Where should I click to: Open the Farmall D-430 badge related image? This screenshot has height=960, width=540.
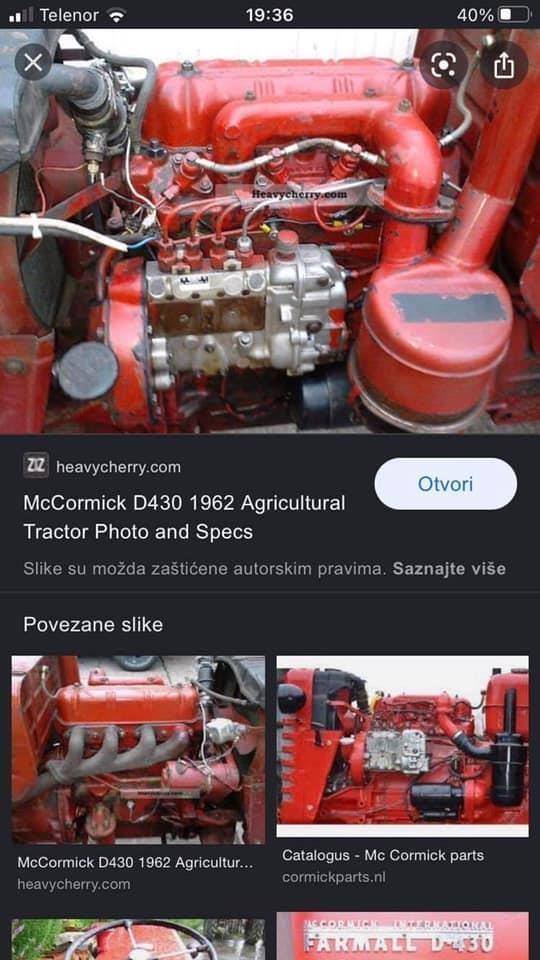[x=402, y=936]
